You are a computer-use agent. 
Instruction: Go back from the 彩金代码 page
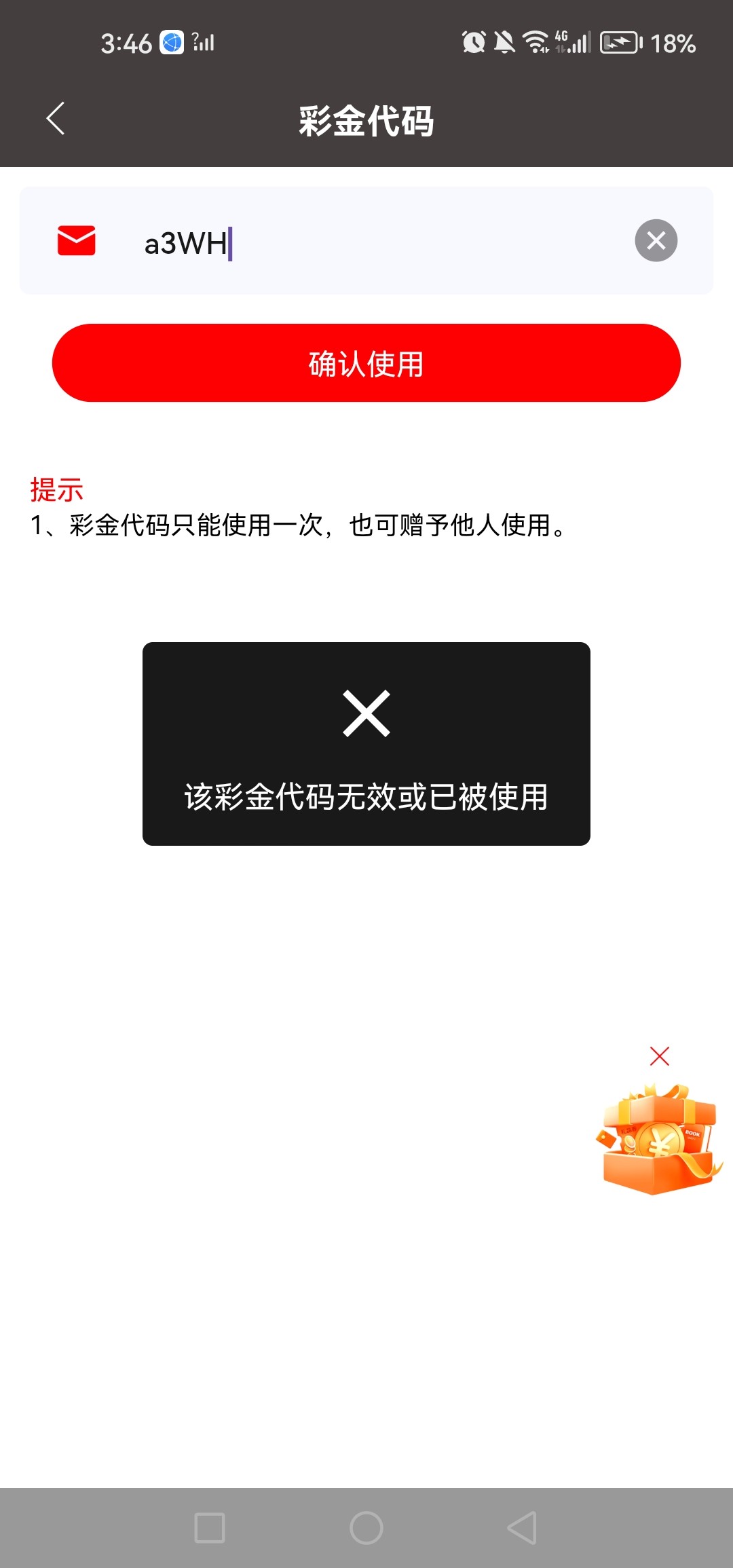pos(56,119)
